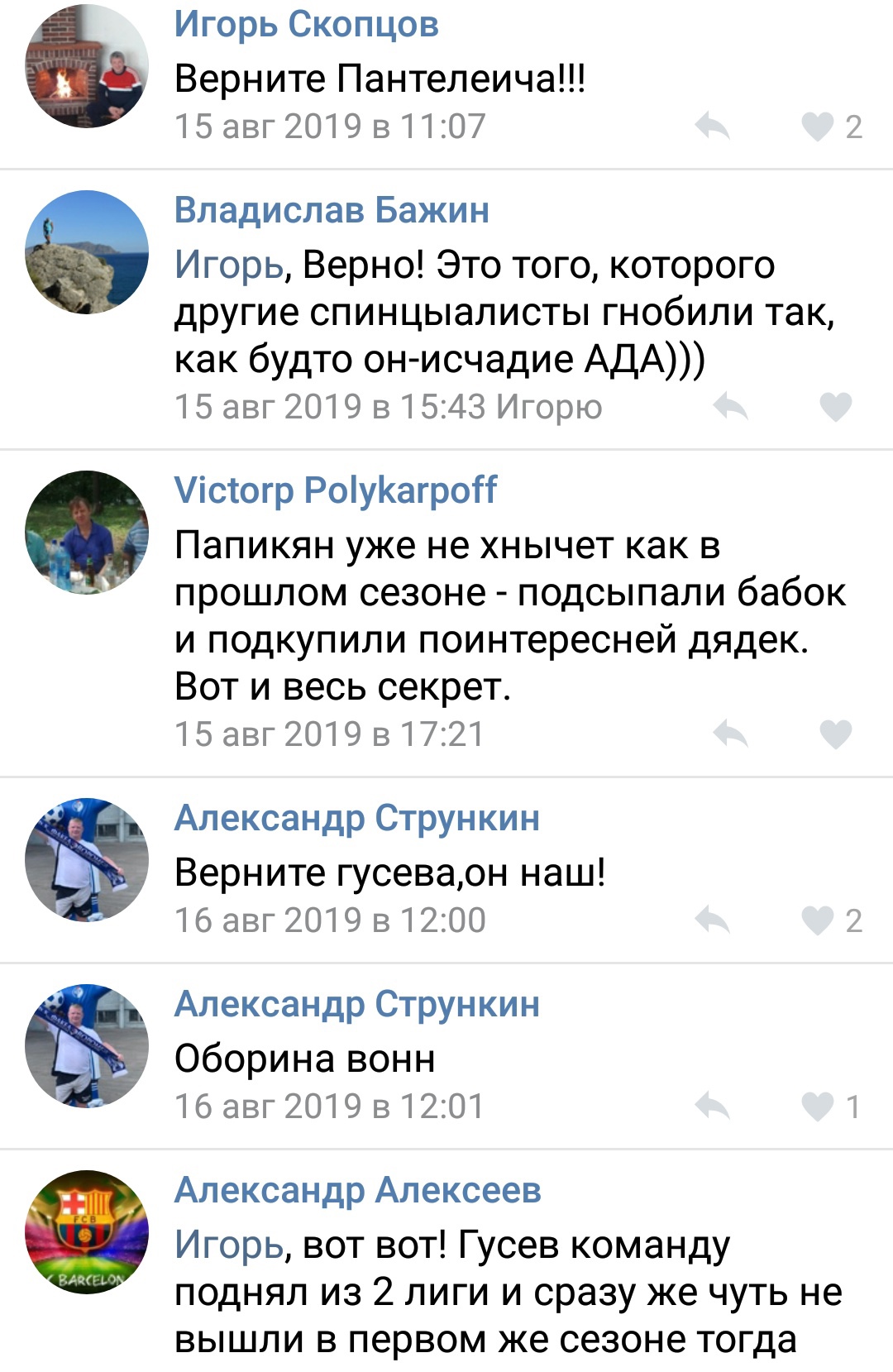This screenshot has height=1372, width=893.
Task: Open Владислав Бажин's profile name
Action: 332,210
